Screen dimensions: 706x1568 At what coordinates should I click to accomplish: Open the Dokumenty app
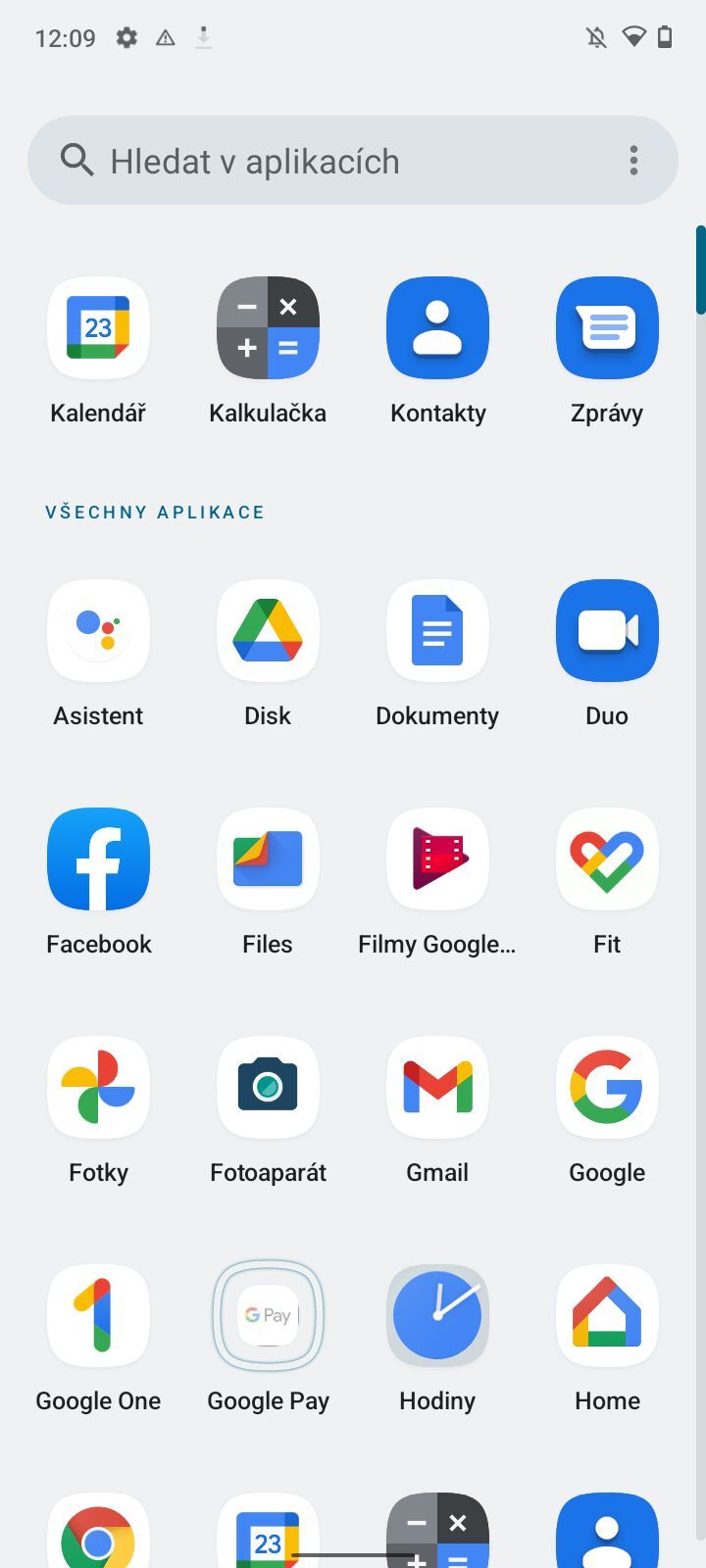coord(437,631)
